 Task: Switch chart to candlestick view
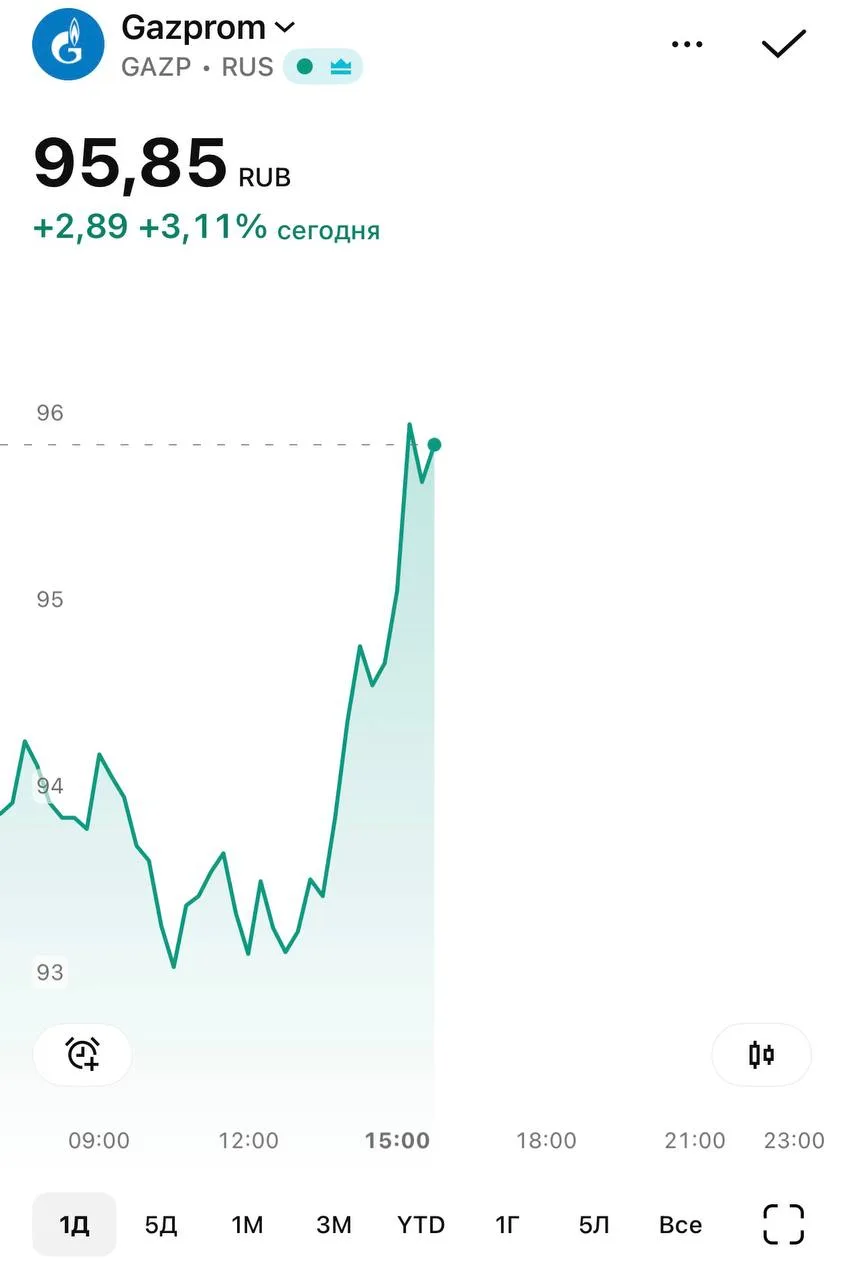pyautogui.click(x=761, y=1054)
